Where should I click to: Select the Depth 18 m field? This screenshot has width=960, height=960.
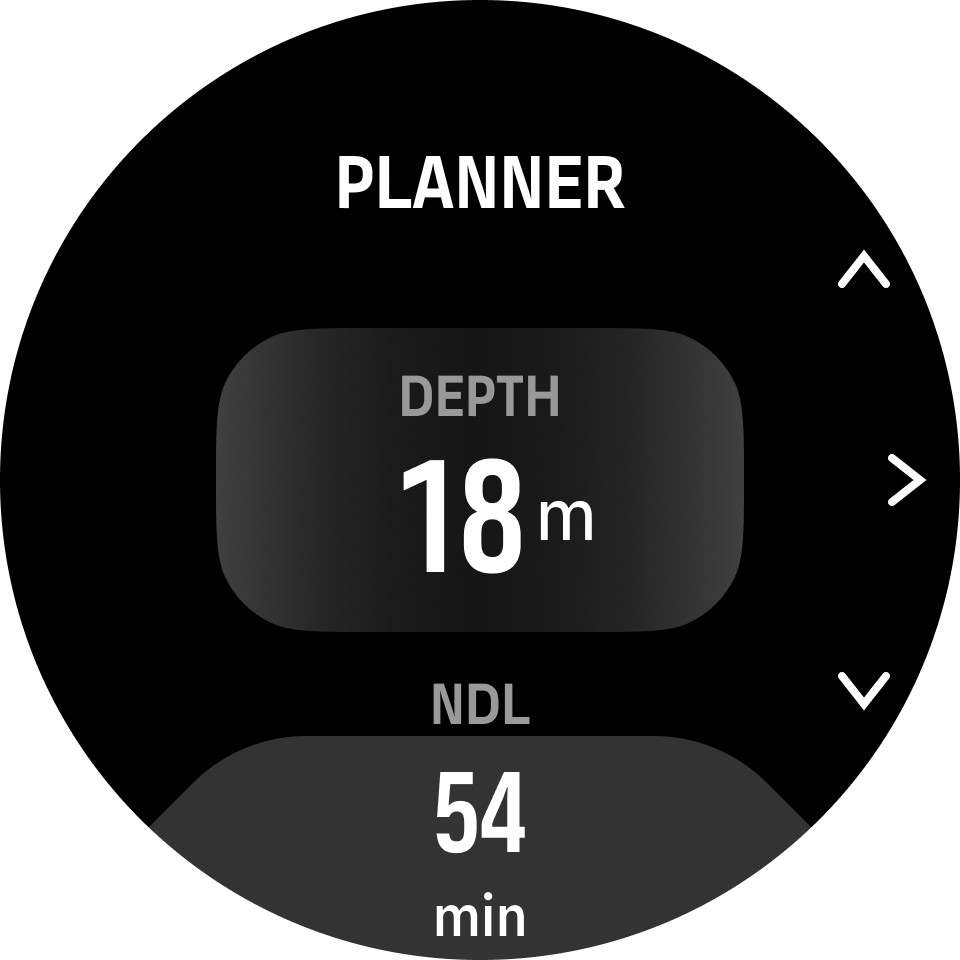click(480, 480)
